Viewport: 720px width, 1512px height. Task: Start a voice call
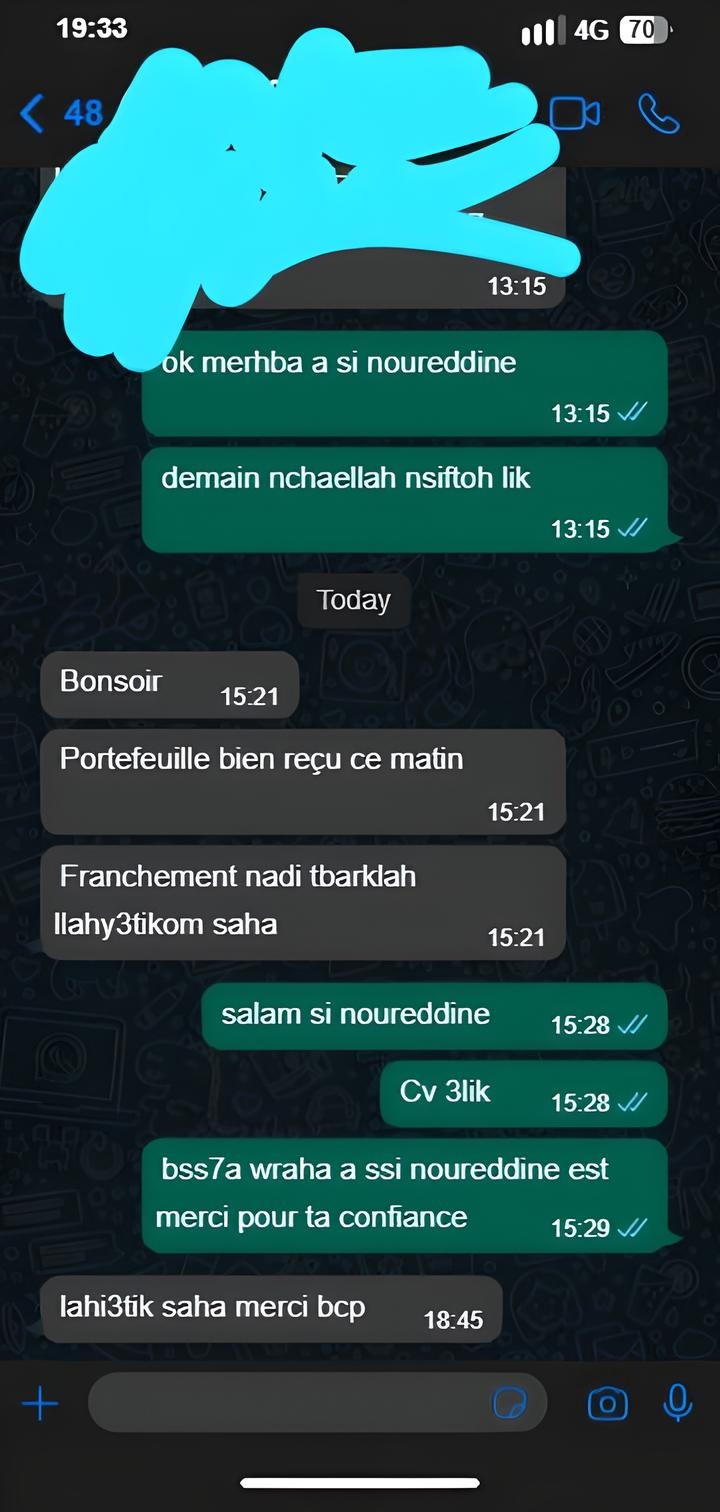tap(659, 113)
